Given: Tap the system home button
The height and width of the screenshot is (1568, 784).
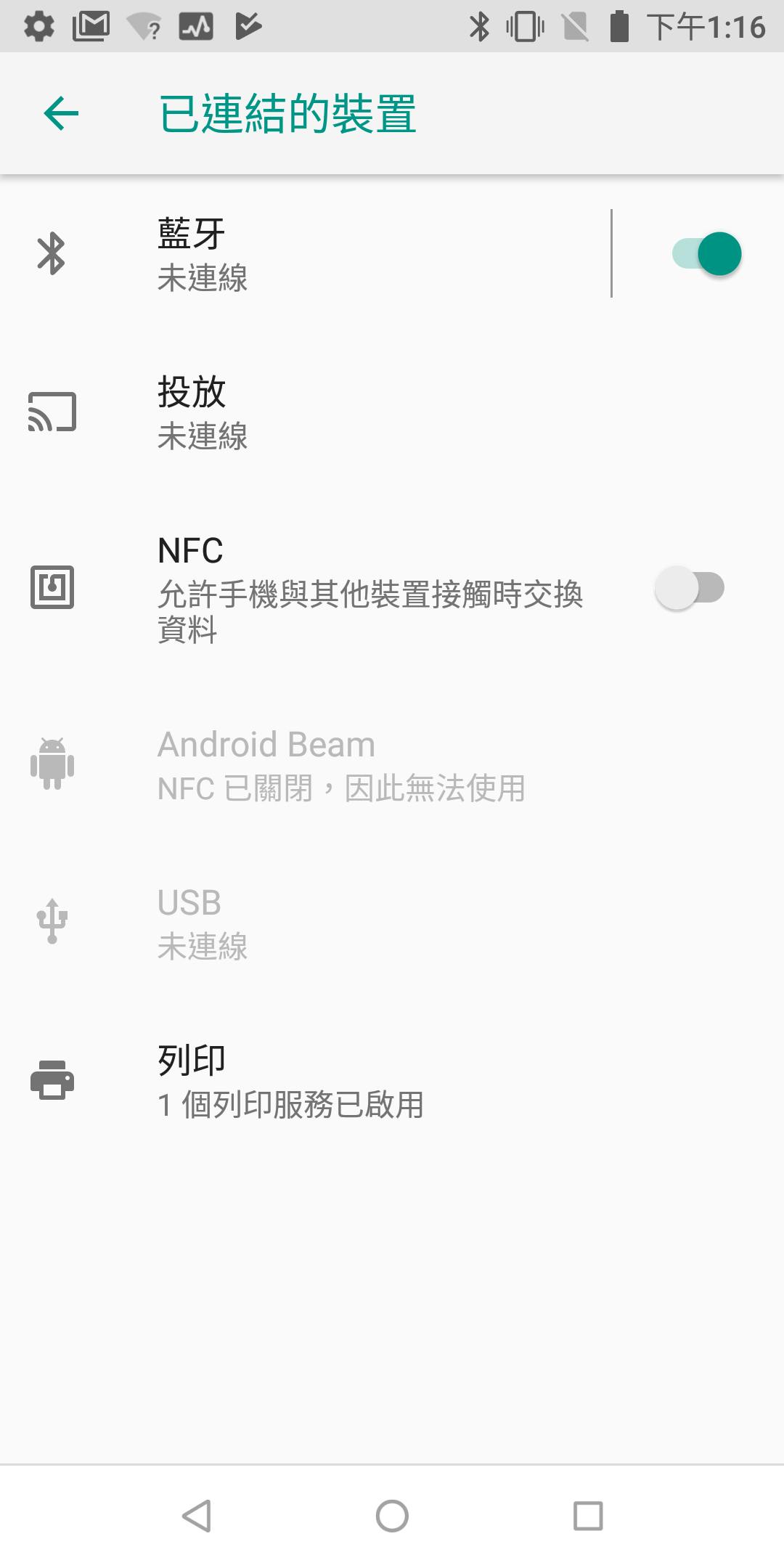Looking at the screenshot, I should tap(392, 1516).
